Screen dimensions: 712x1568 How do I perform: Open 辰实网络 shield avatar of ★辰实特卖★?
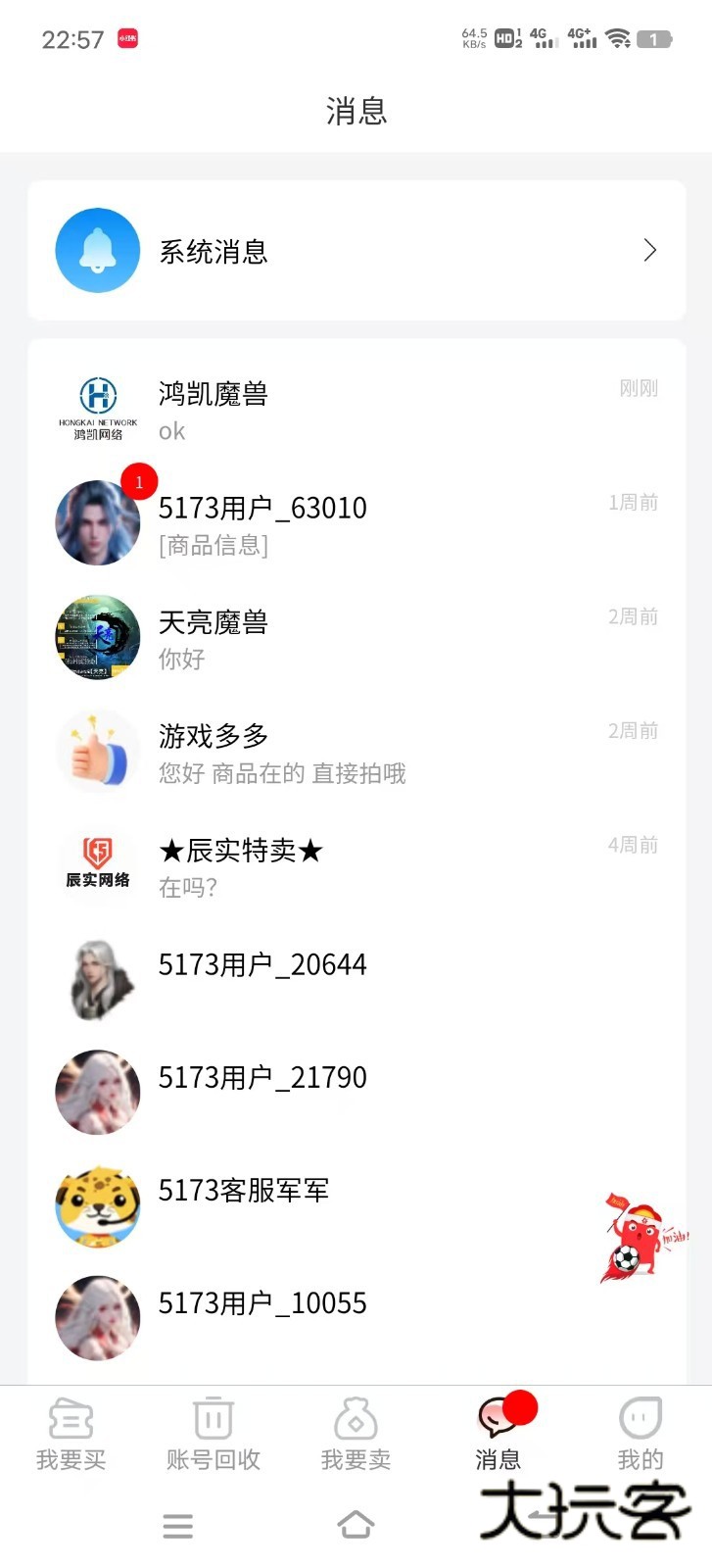coord(96,864)
